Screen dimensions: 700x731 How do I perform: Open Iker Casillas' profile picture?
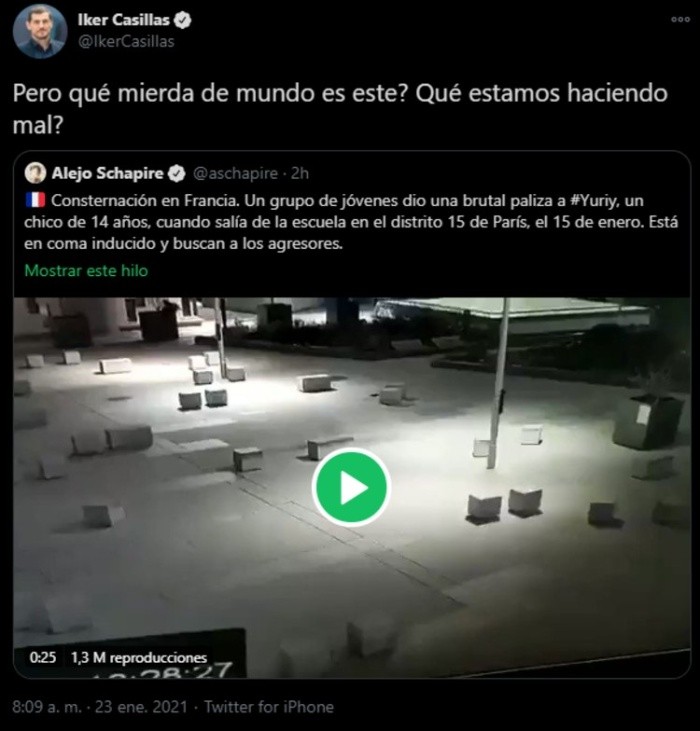coord(40,30)
